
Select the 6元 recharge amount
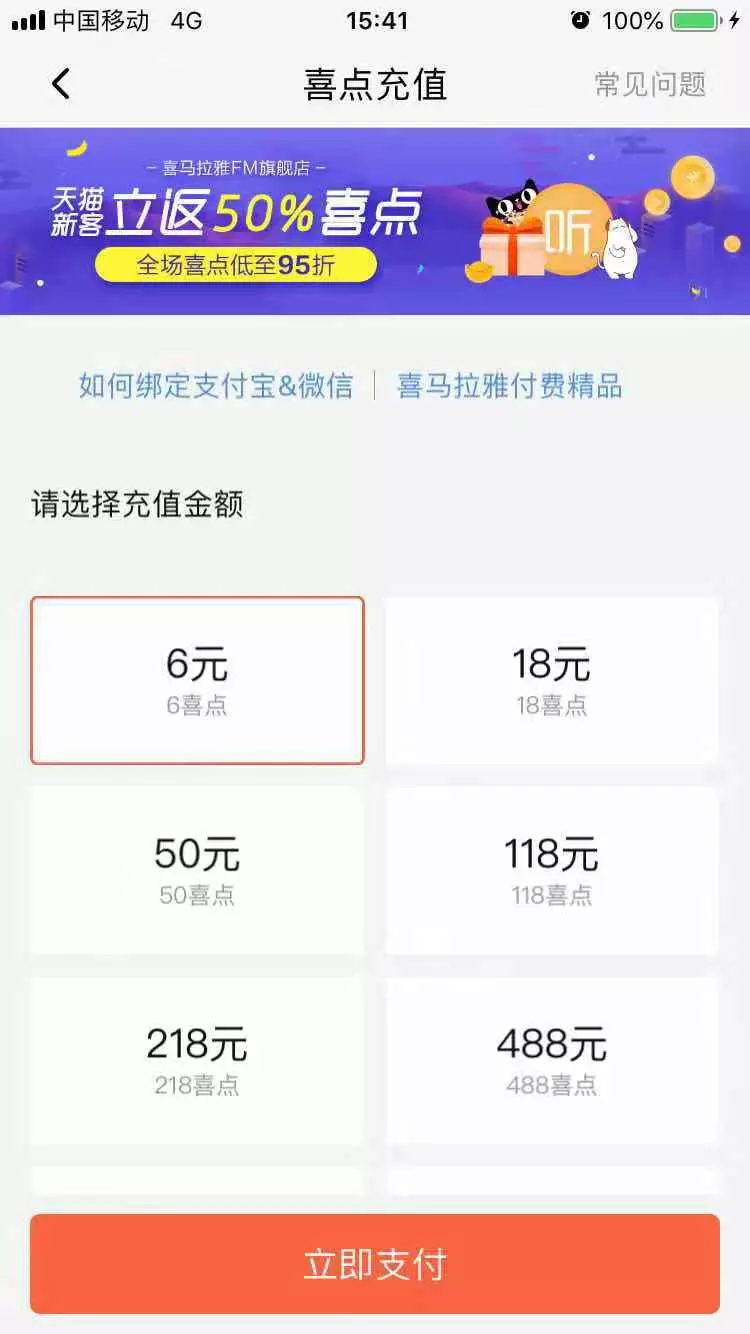(x=197, y=680)
